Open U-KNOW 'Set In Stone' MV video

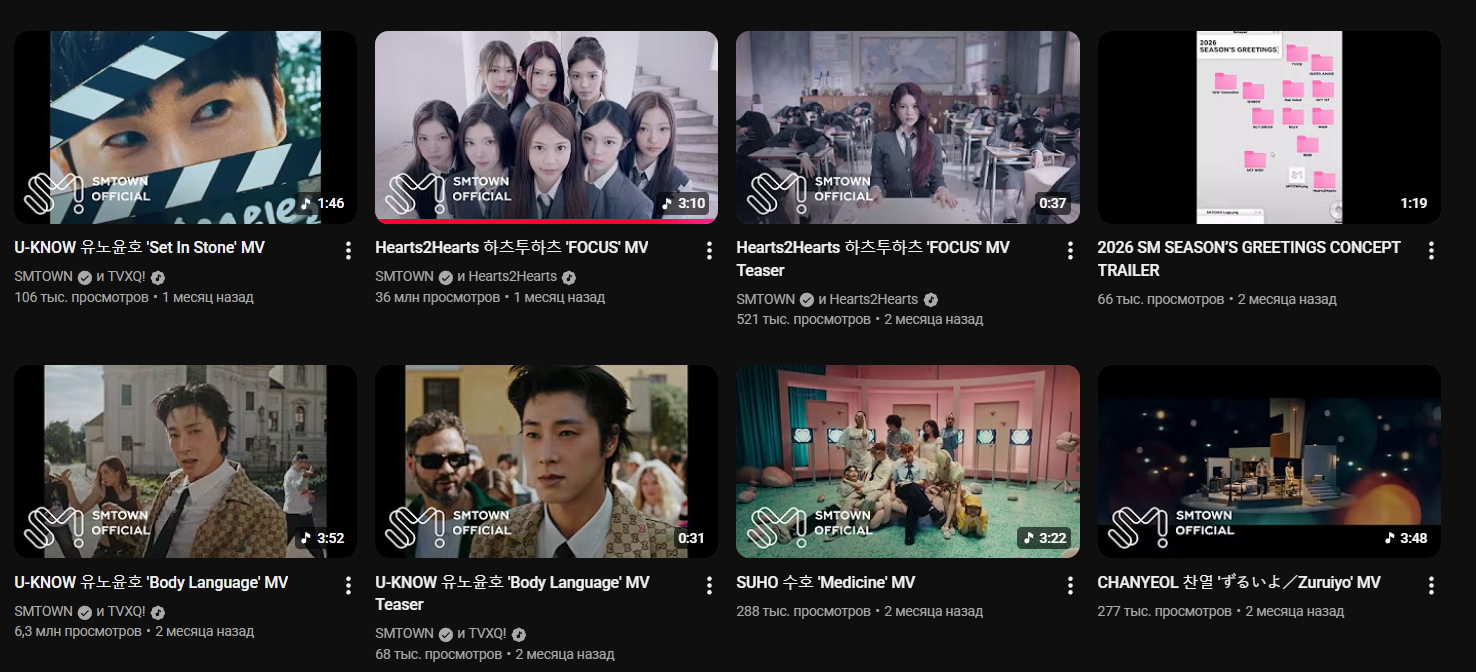[x=185, y=127]
